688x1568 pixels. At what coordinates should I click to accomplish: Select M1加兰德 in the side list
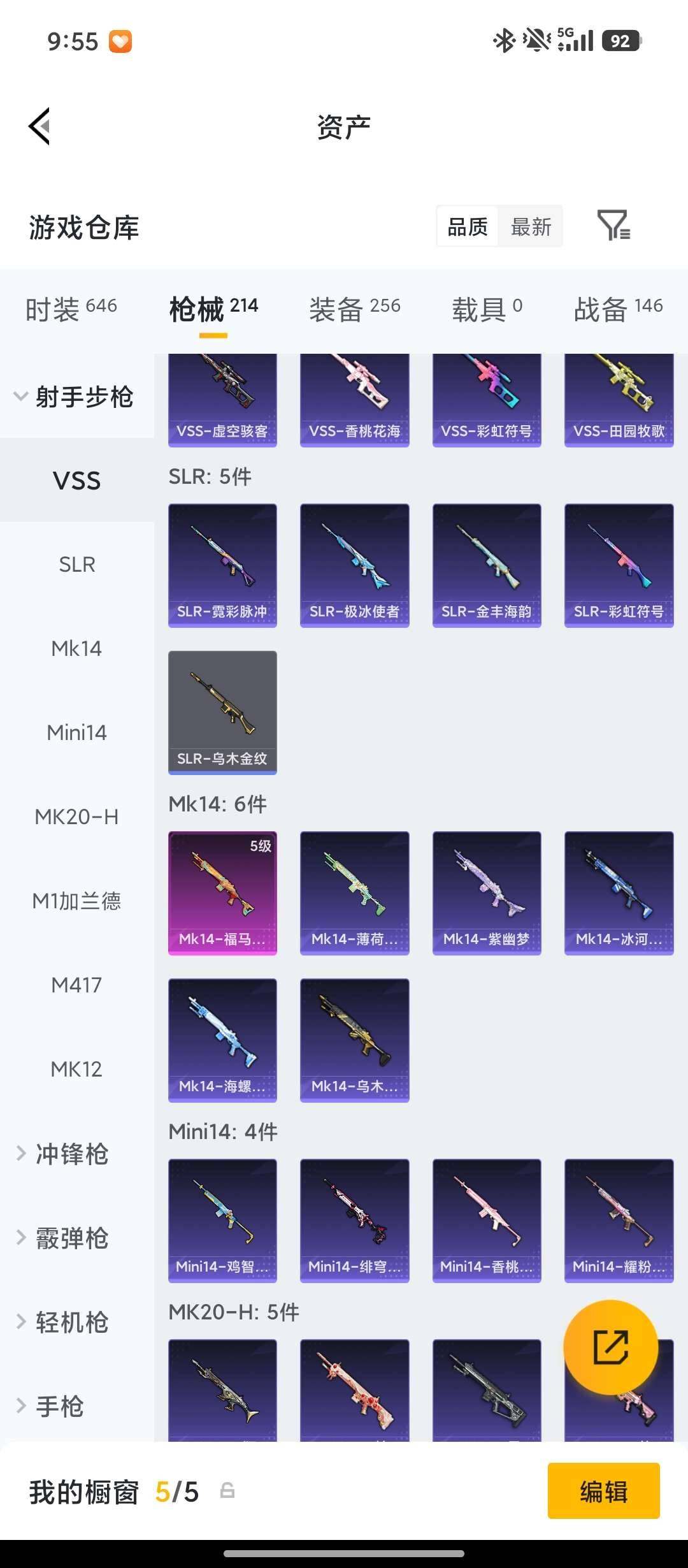77,901
